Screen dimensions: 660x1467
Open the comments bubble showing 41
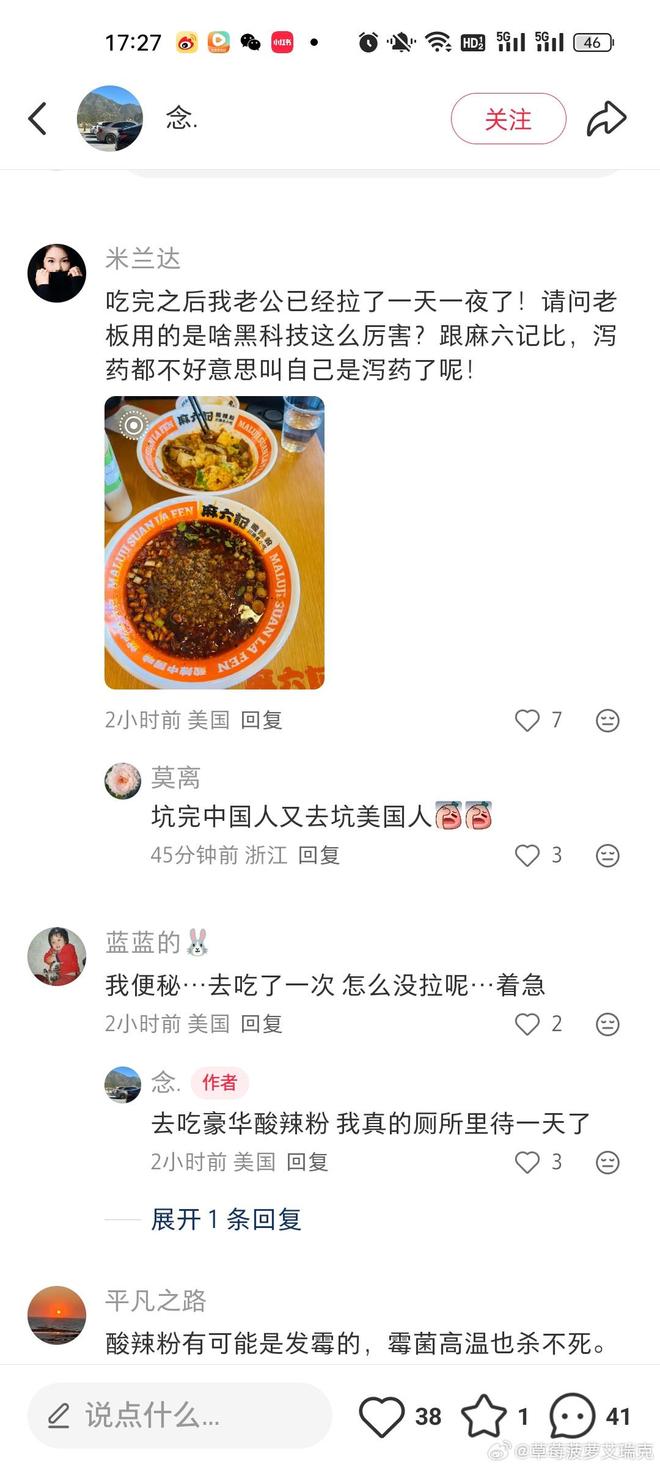573,1416
